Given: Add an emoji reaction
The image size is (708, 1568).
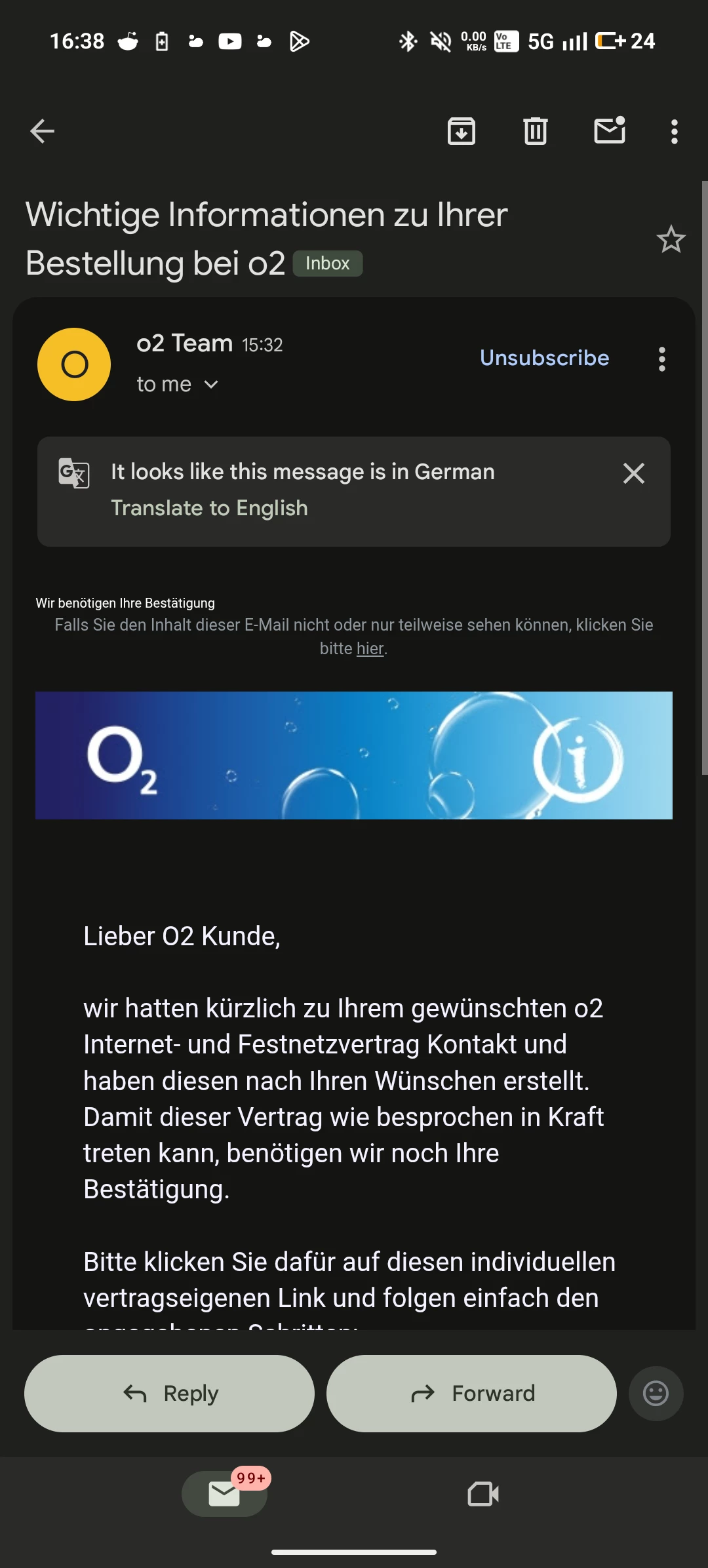Looking at the screenshot, I should 656,1393.
